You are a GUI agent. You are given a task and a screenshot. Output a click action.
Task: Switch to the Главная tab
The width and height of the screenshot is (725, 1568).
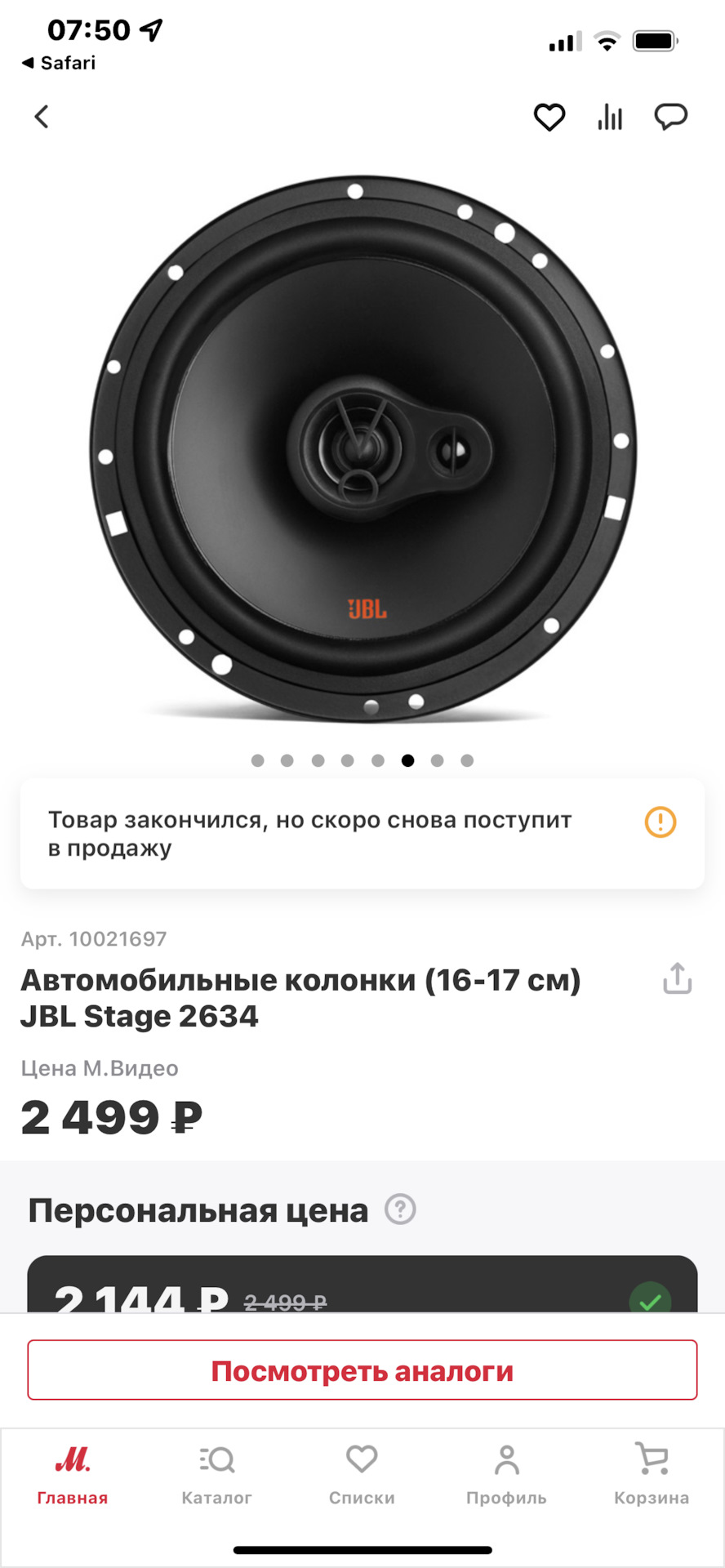(x=73, y=1474)
